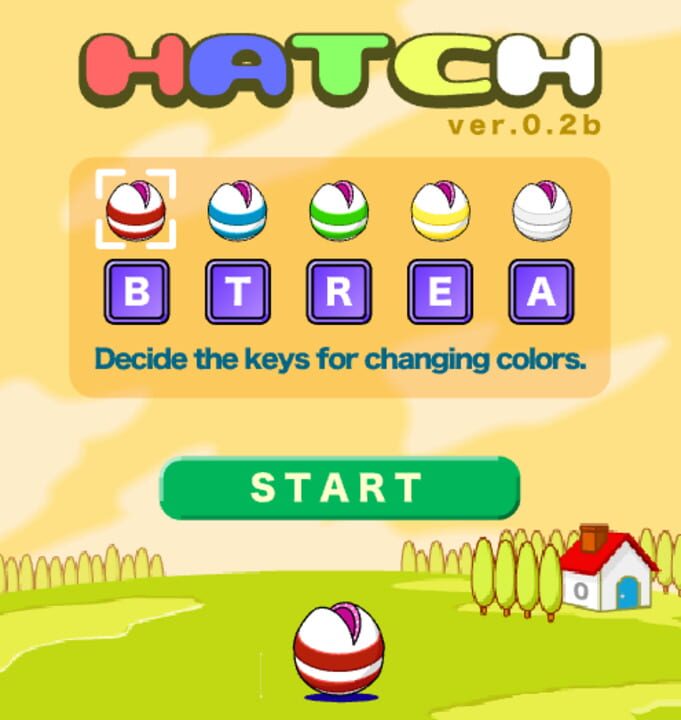681x720 pixels.
Task: Select the red egg color
Action: click(x=136, y=210)
